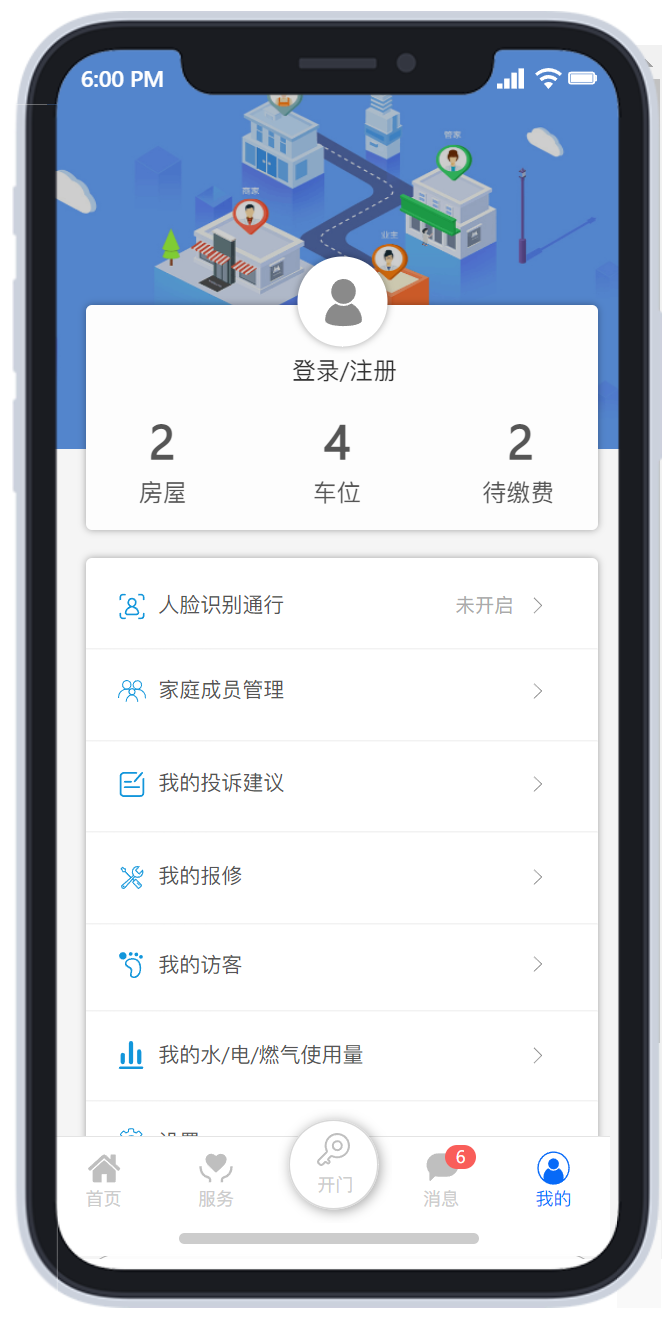The height and width of the screenshot is (1323, 669).
Task: Open 我的投诉建议
Action: tap(341, 784)
